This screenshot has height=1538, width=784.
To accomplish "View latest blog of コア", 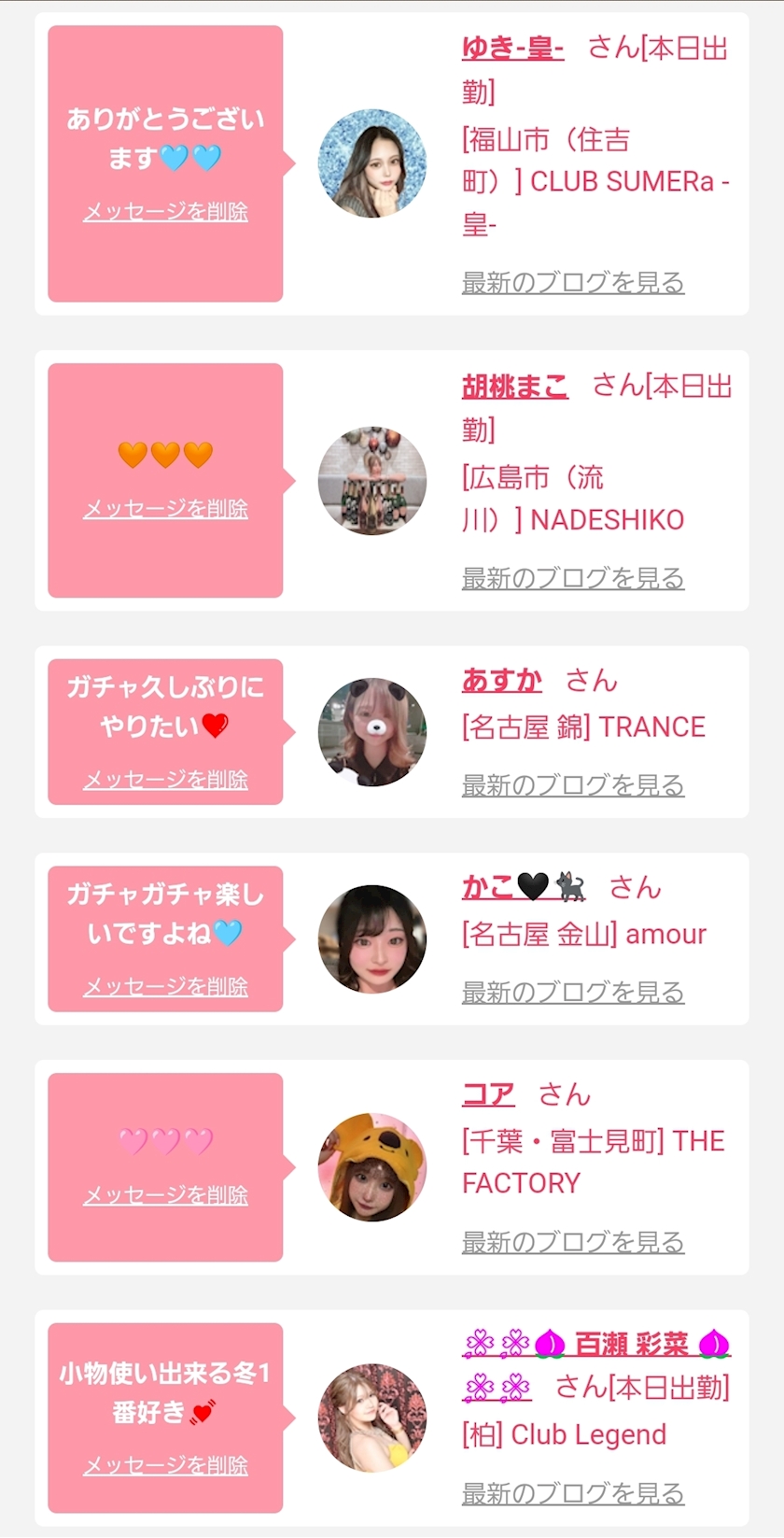I will [573, 1242].
